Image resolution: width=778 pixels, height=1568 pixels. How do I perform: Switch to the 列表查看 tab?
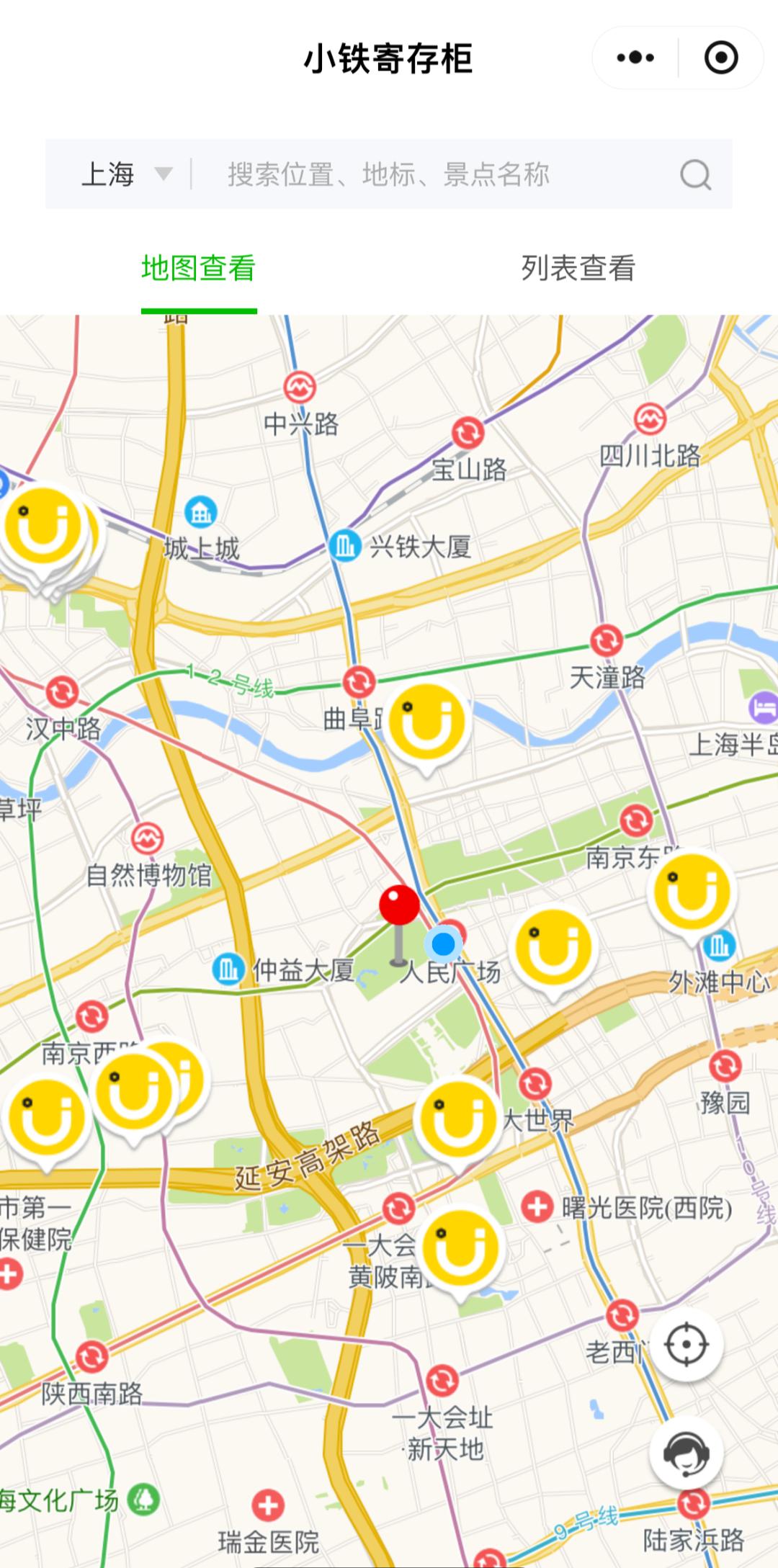[x=578, y=269]
